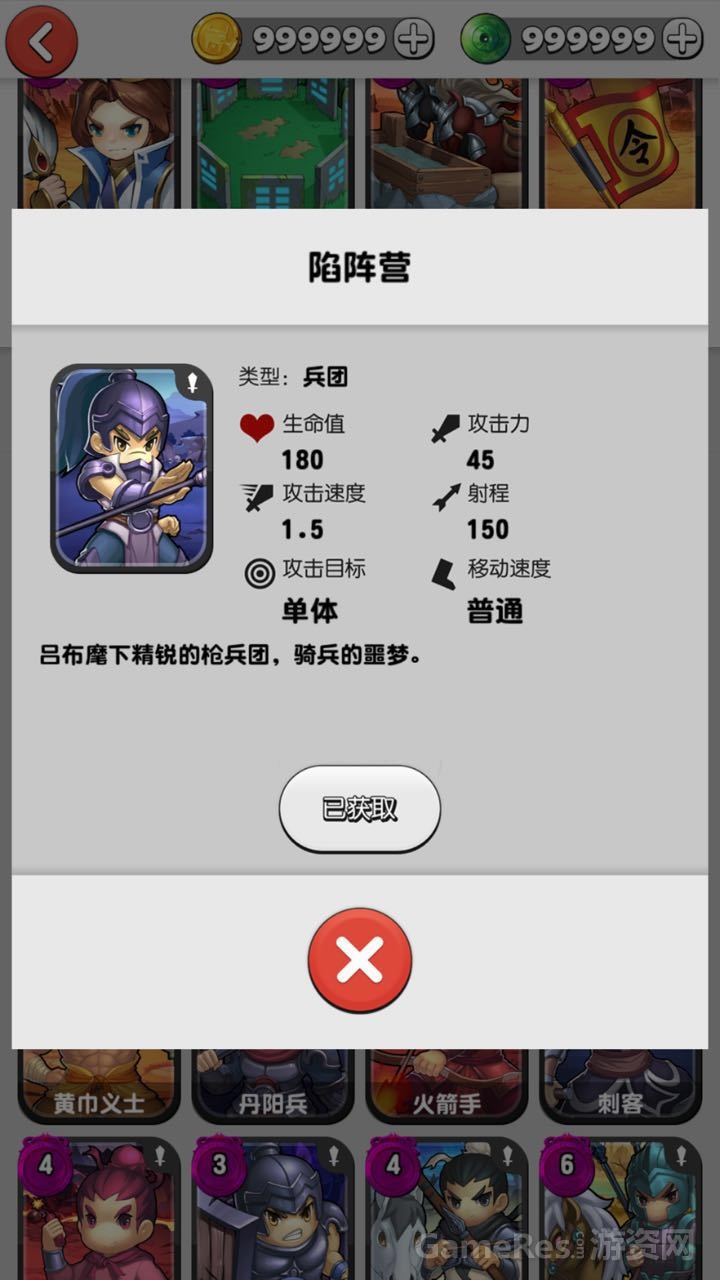Add more green jade currency with plus
This screenshot has width=720, height=1280.
point(683,40)
